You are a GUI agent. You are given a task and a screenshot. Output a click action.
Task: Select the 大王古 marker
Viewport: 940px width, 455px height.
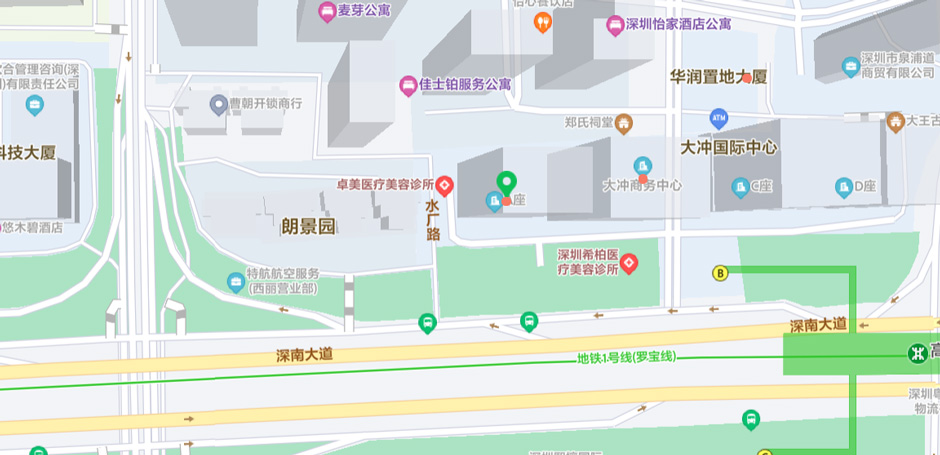pyautogui.click(x=895, y=121)
